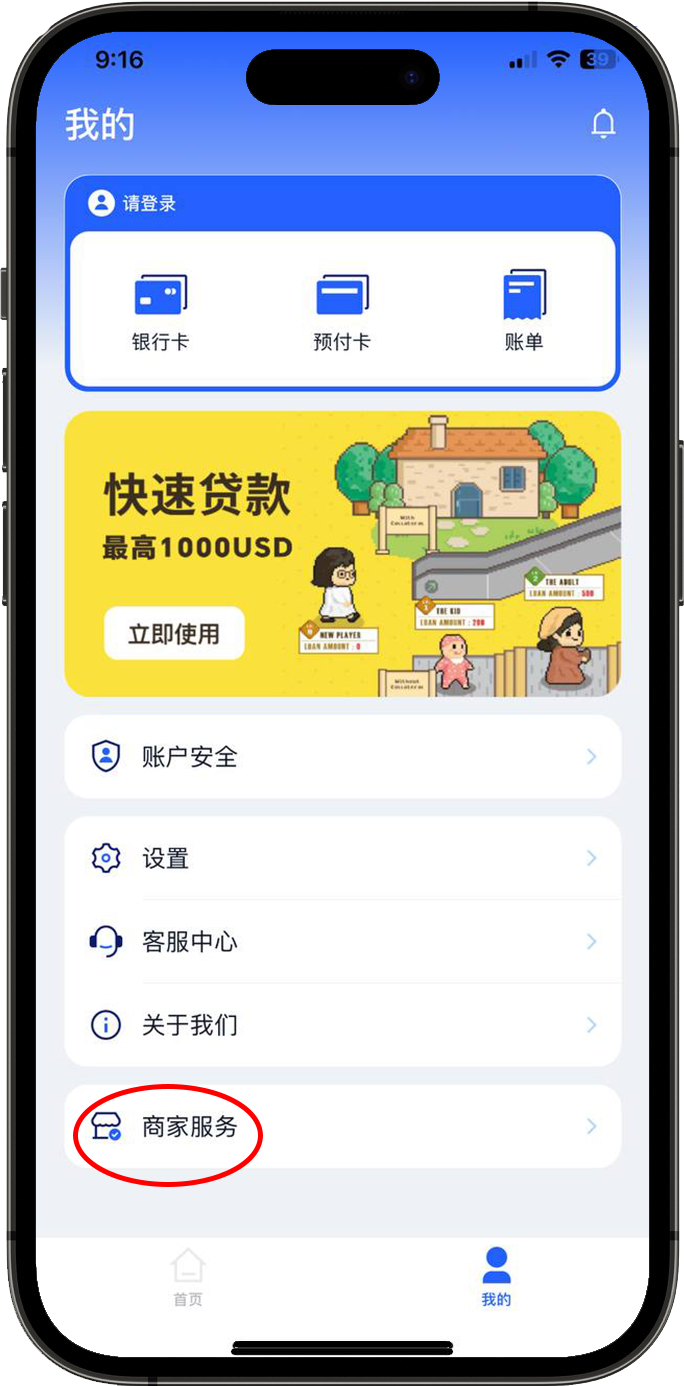Go to 客服中心 customer service

click(342, 942)
